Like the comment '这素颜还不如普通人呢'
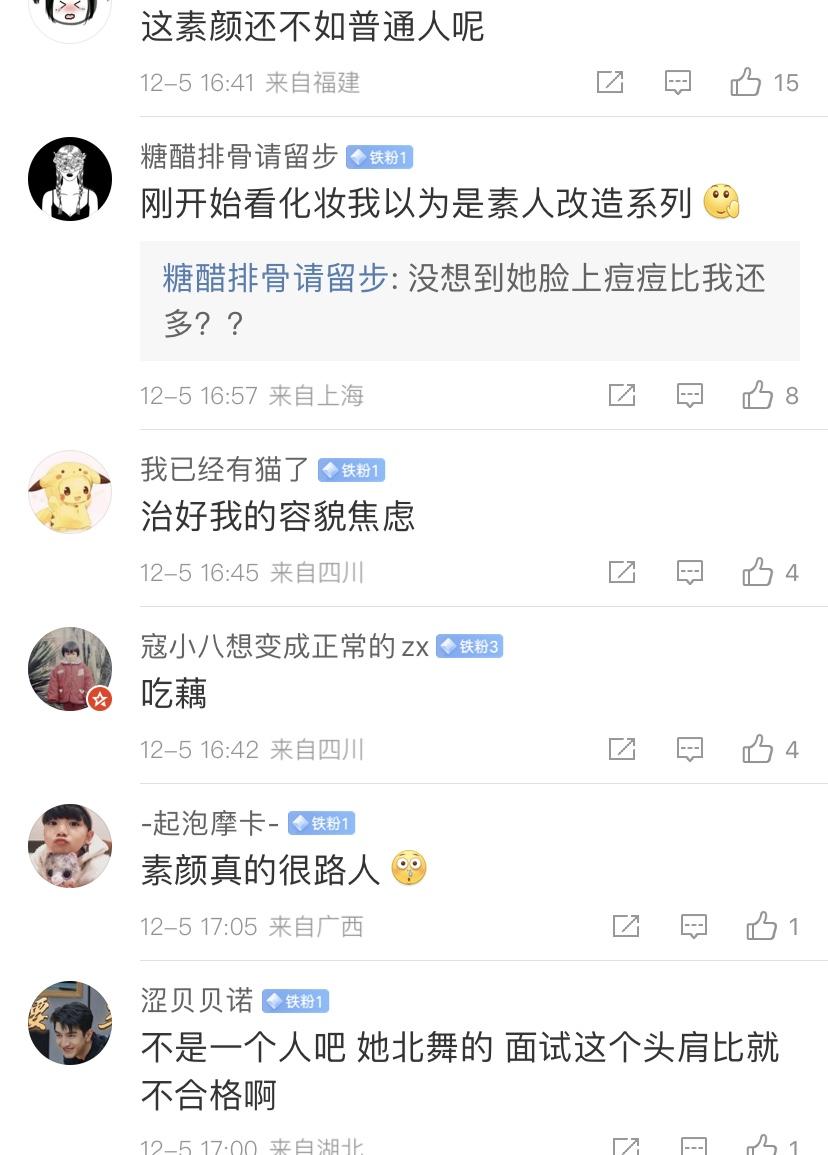 (x=747, y=82)
